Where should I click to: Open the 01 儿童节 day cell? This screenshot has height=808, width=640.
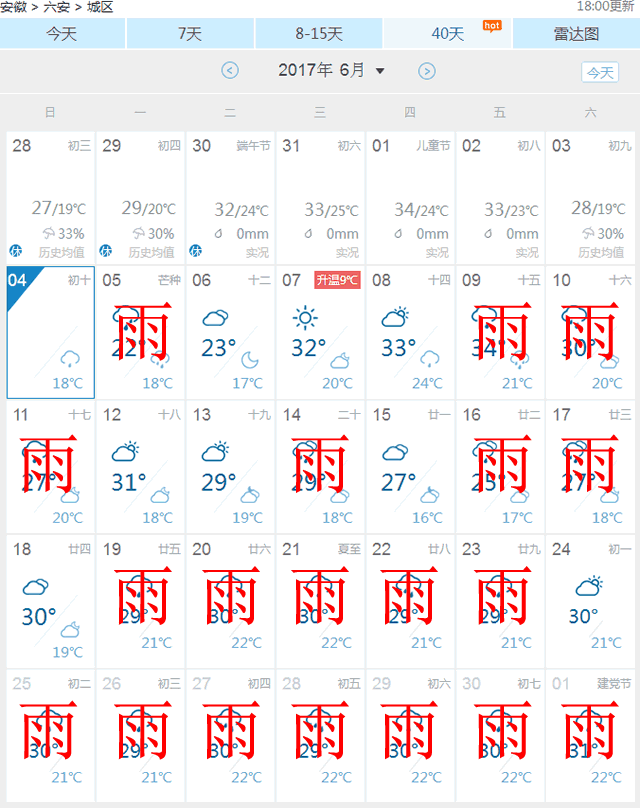(x=410, y=197)
